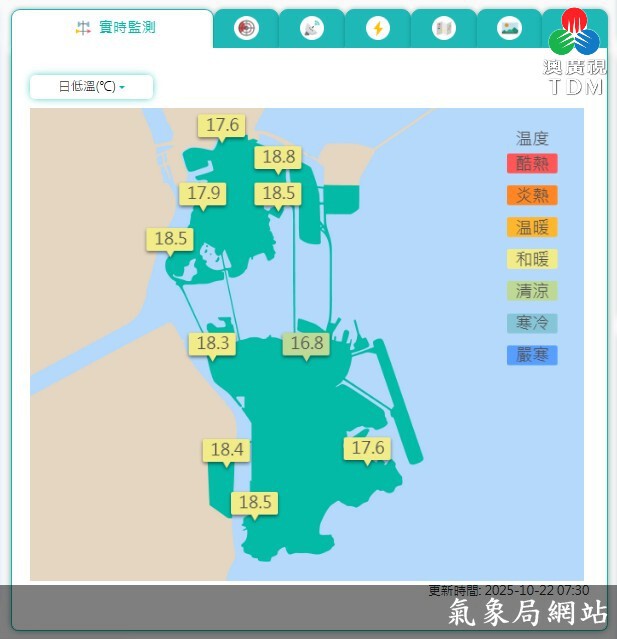Expand the 日低溫(℃) dropdown
Image resolution: width=617 pixels, height=639 pixels.
point(92,87)
